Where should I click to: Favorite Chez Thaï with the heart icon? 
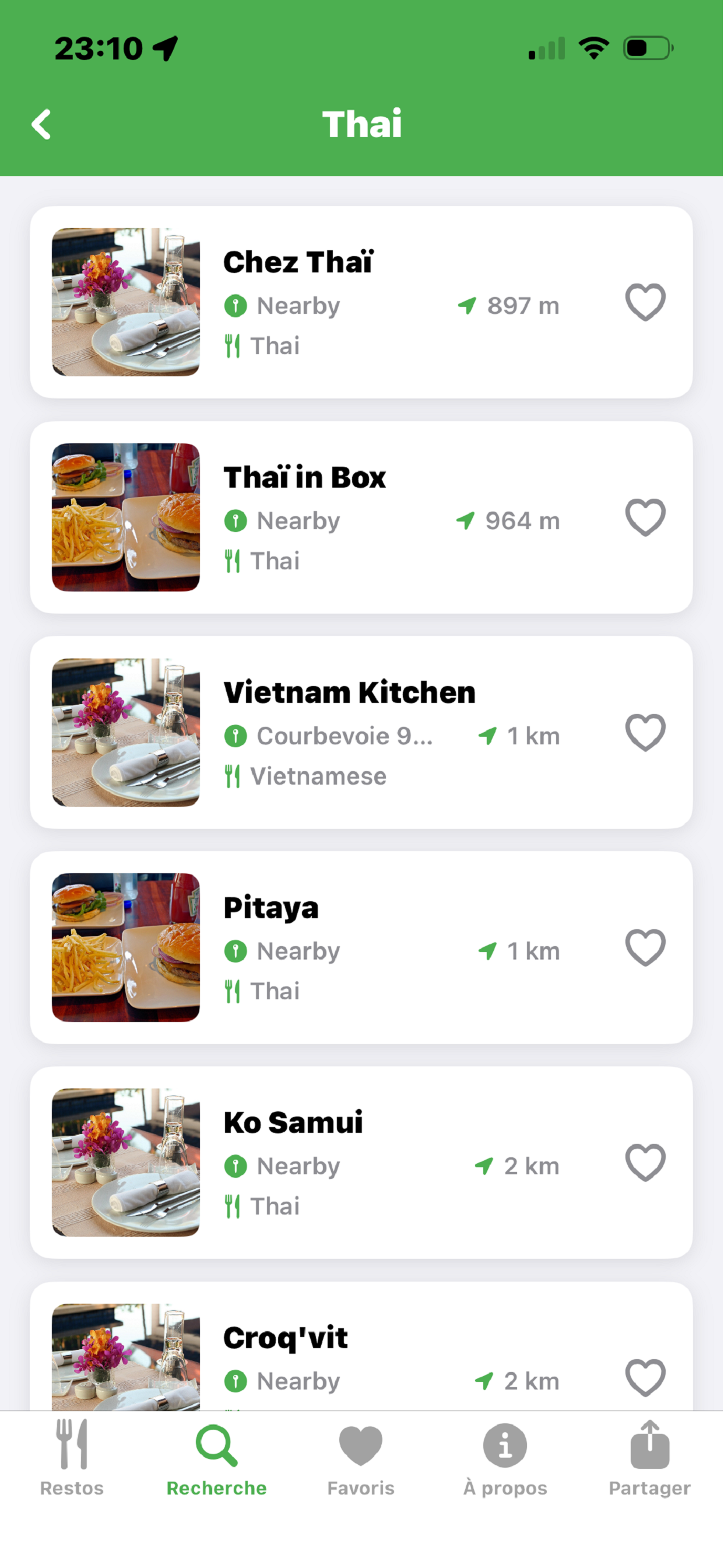click(645, 303)
